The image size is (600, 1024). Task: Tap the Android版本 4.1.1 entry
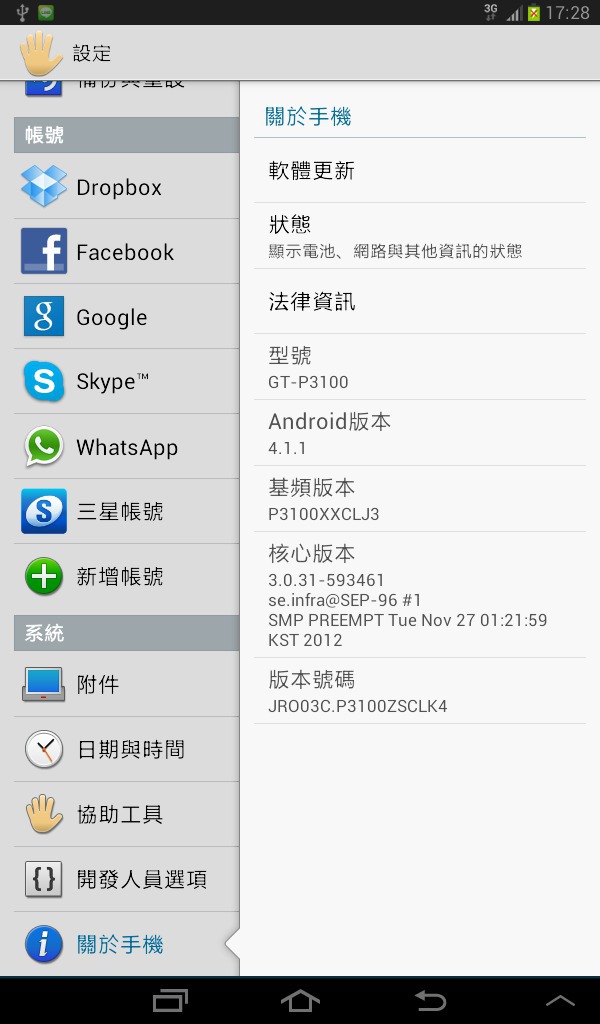click(420, 432)
